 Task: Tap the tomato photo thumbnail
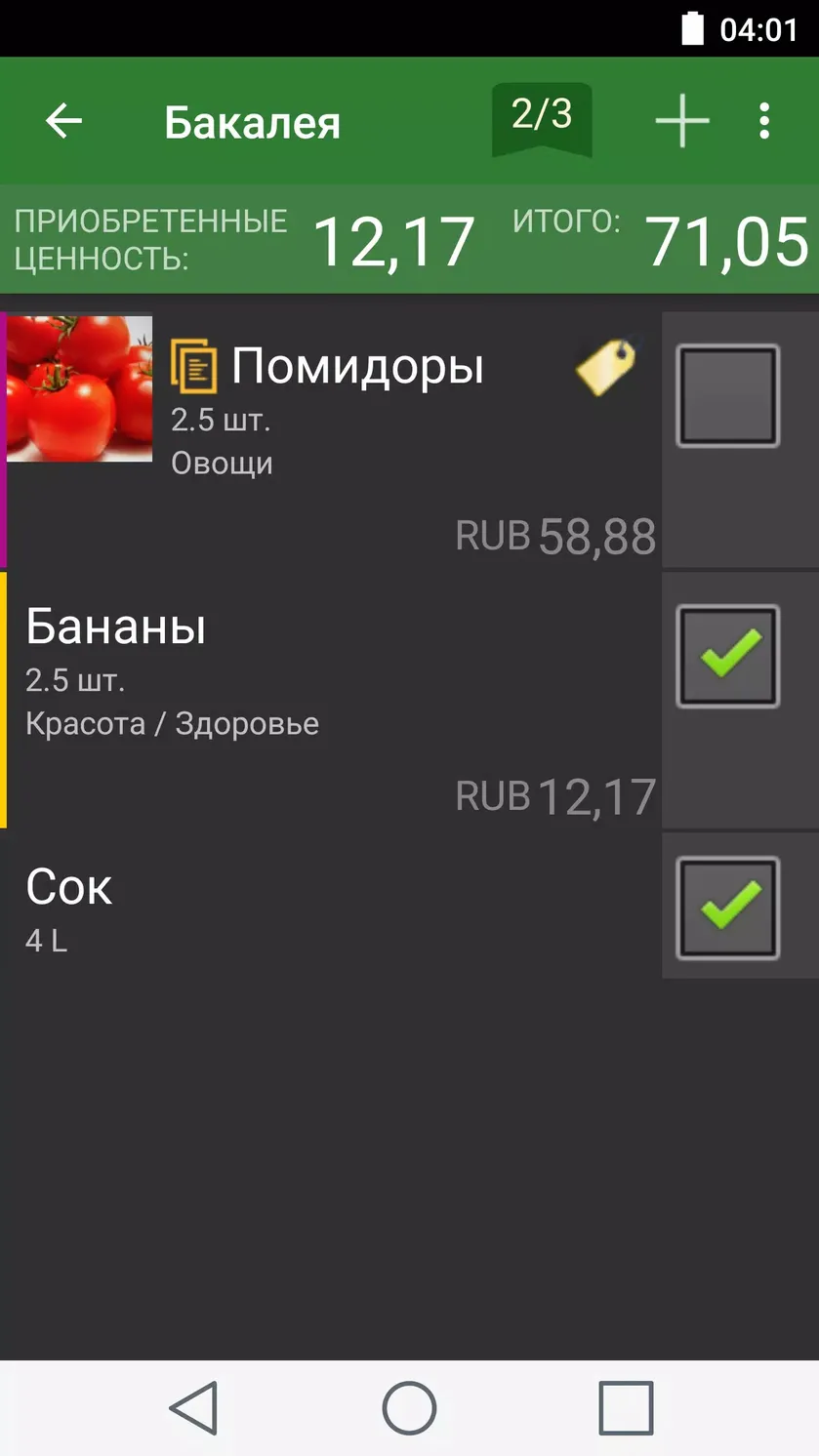(x=79, y=388)
